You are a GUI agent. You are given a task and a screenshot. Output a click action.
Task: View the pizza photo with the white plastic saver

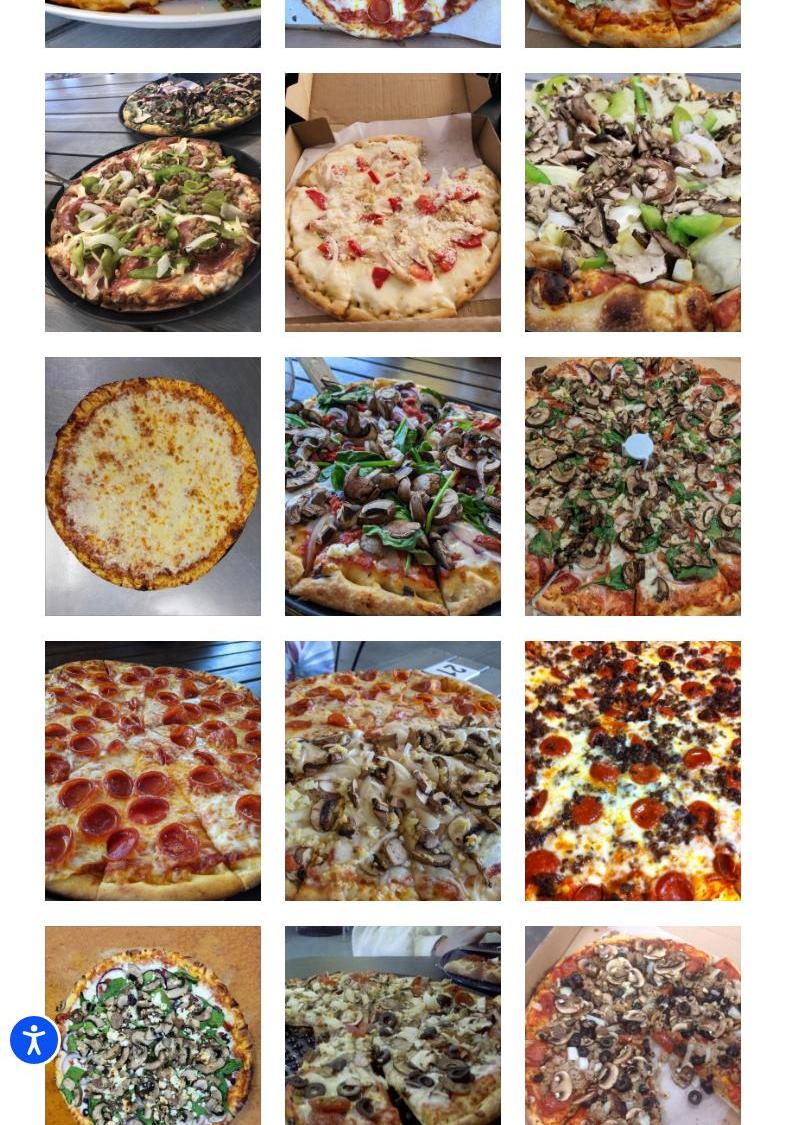pos(633,486)
